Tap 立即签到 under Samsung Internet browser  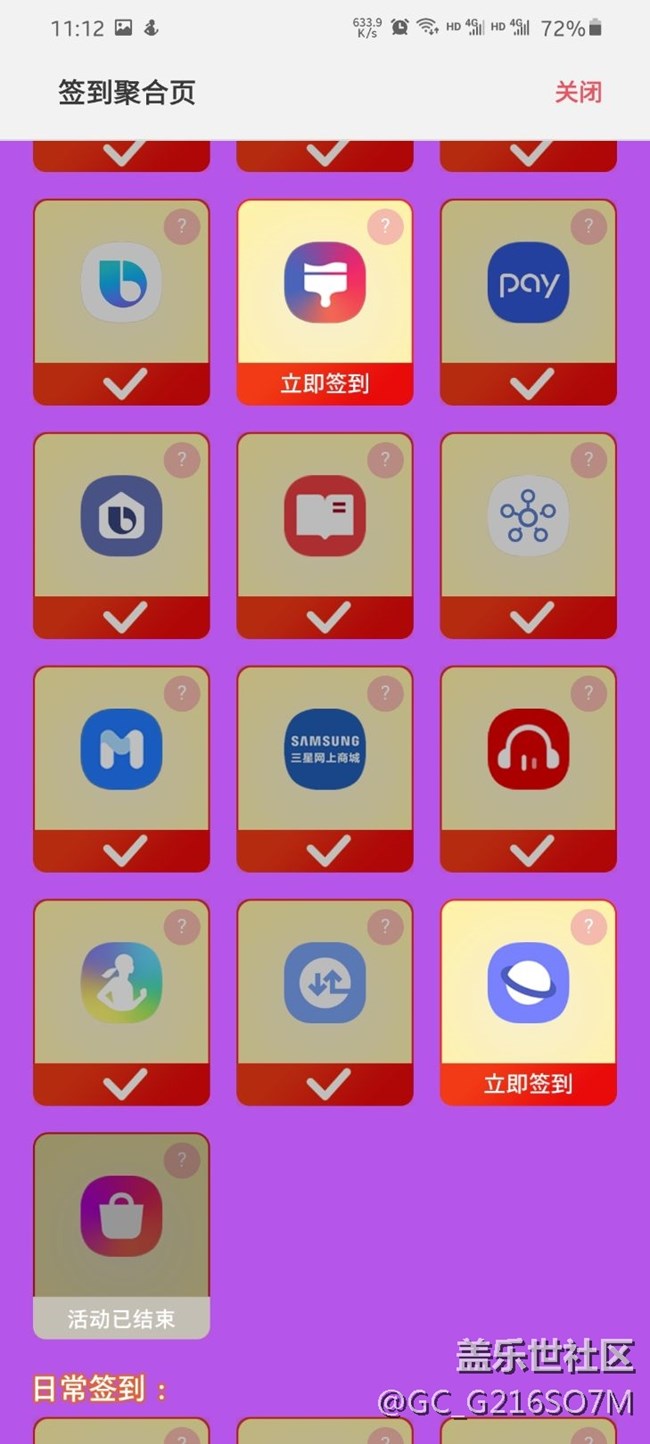[528, 1084]
